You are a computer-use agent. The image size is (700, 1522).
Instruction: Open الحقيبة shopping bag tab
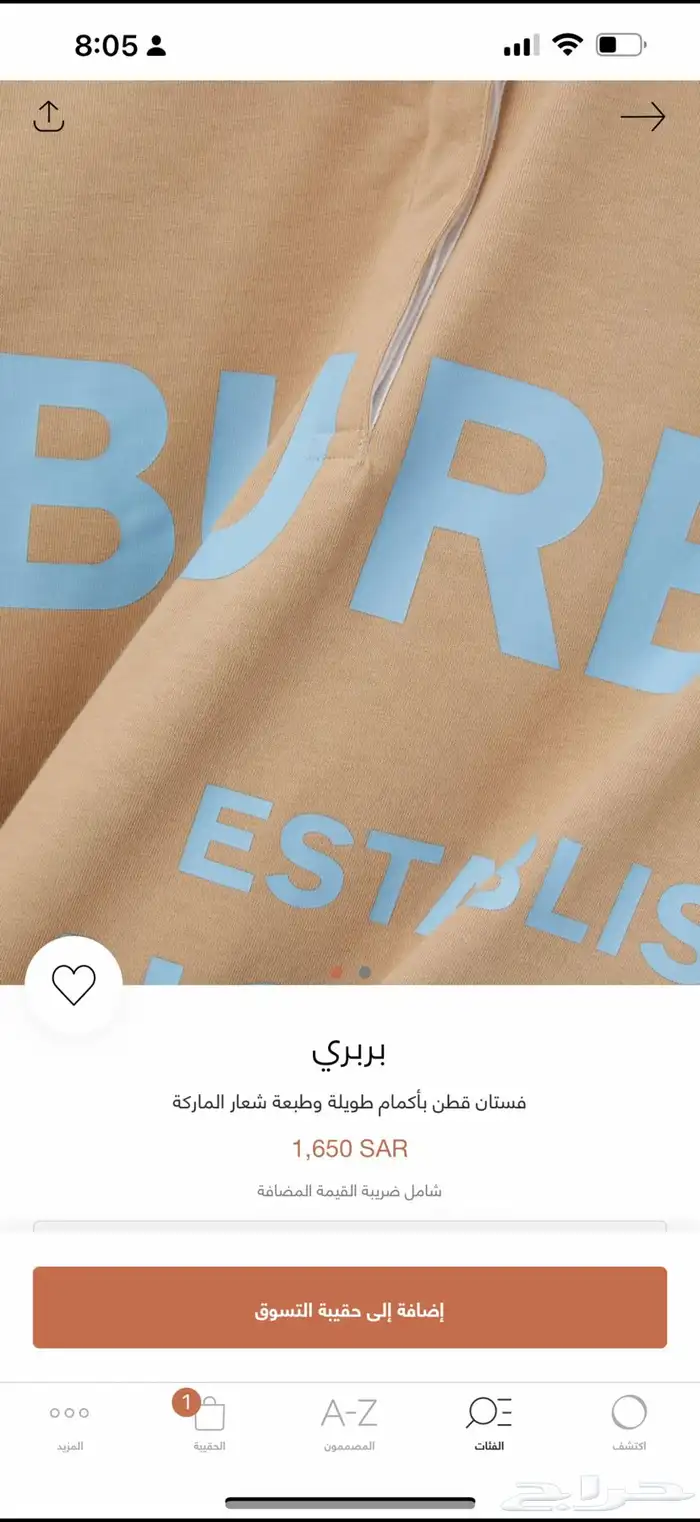(x=209, y=1422)
